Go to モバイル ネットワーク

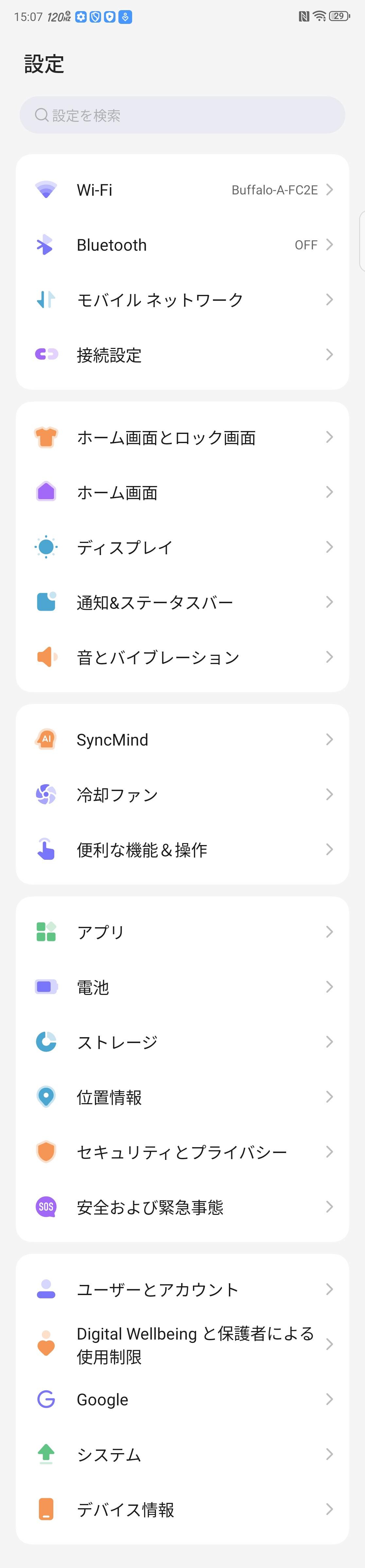tap(182, 299)
